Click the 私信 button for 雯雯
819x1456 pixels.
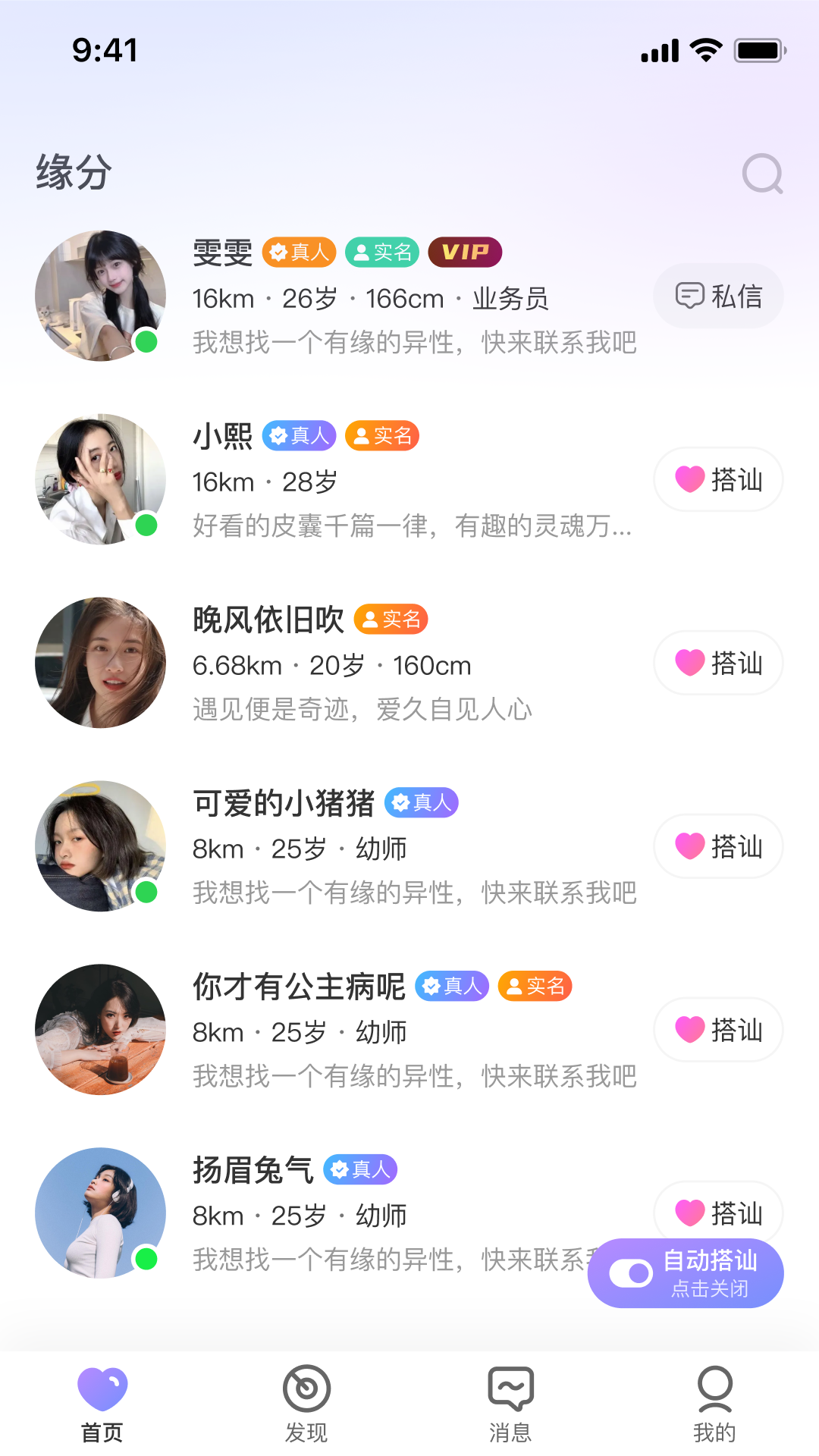tap(717, 296)
